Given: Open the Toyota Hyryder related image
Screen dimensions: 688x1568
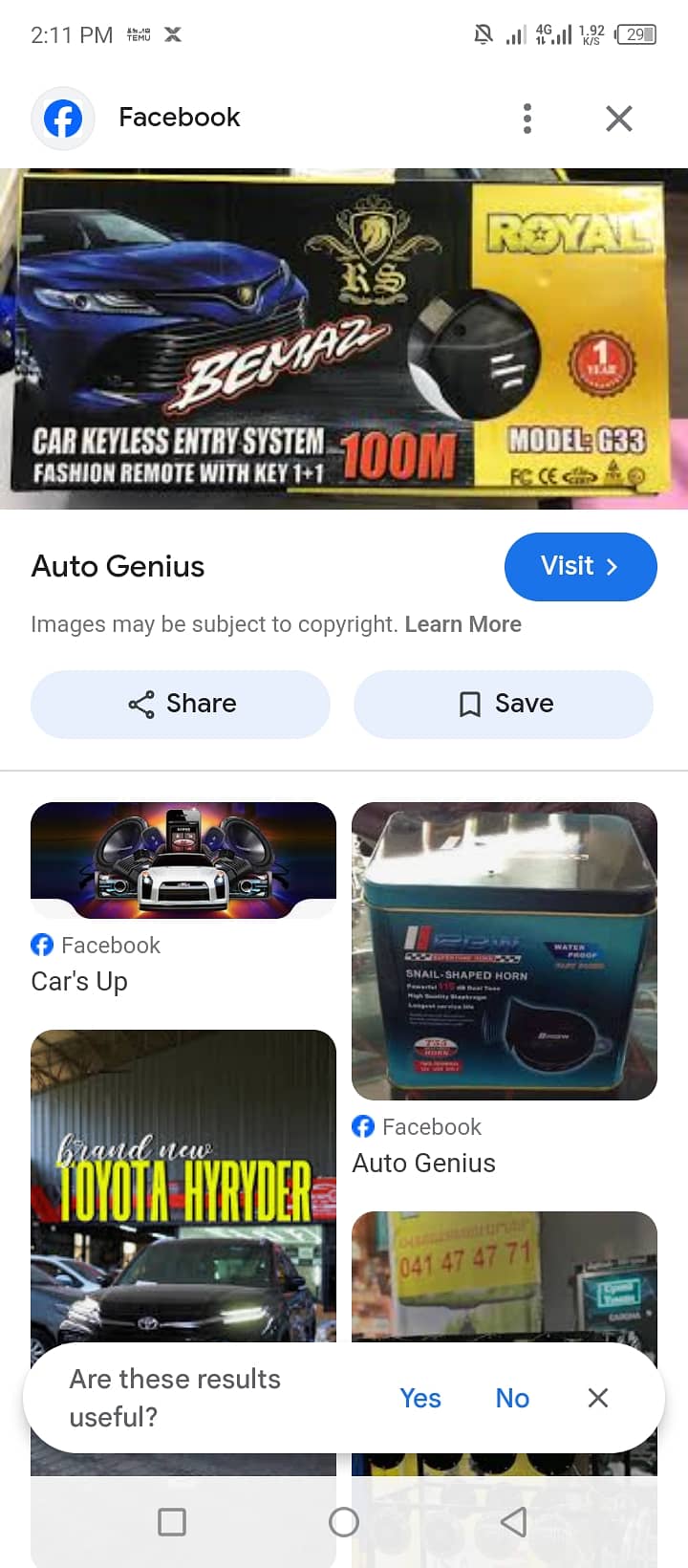Looking at the screenshot, I should click(183, 1186).
